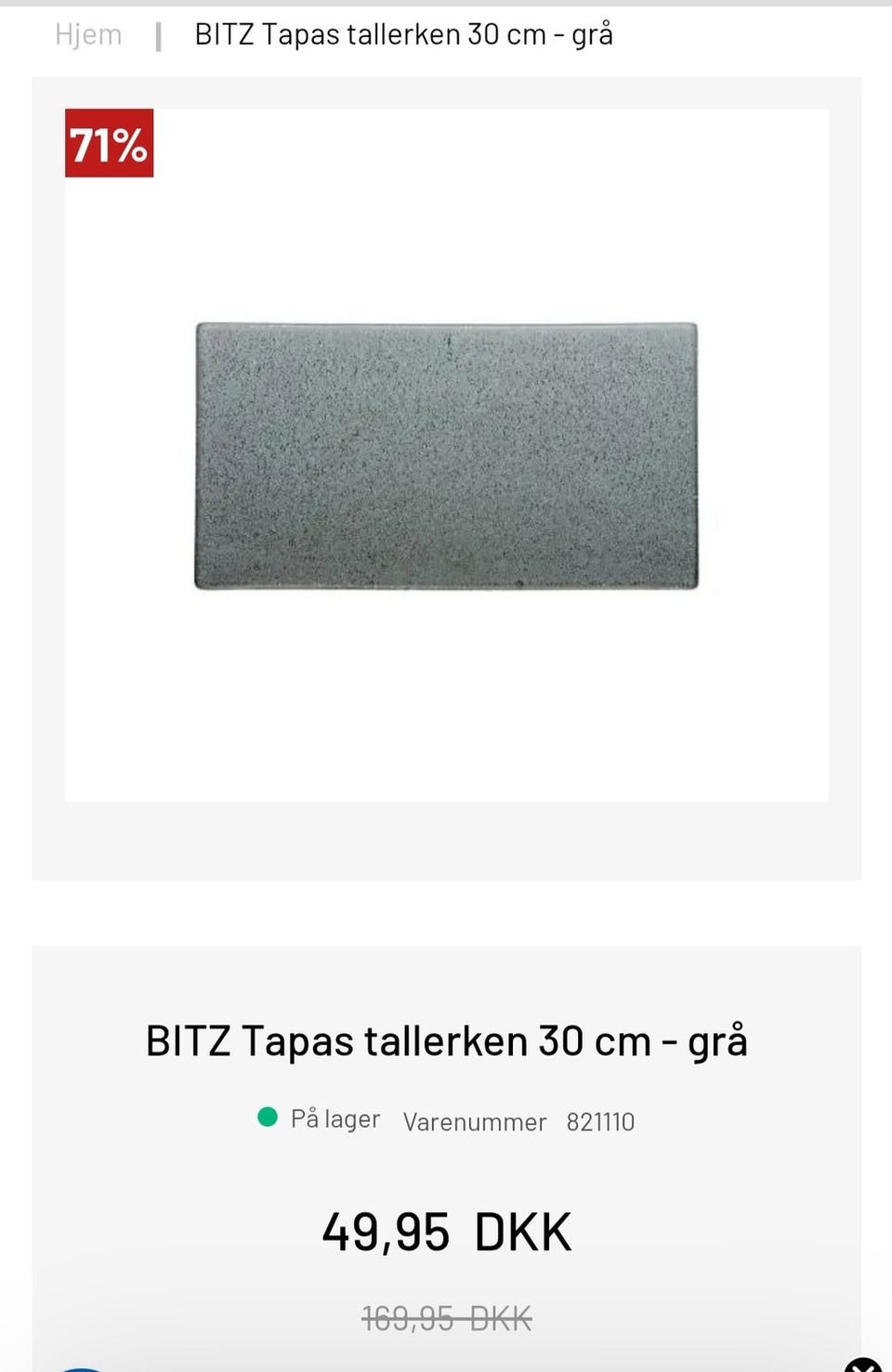Navigate to Hjem in the breadcrumb
This screenshot has height=1372, width=892.
click(x=89, y=35)
